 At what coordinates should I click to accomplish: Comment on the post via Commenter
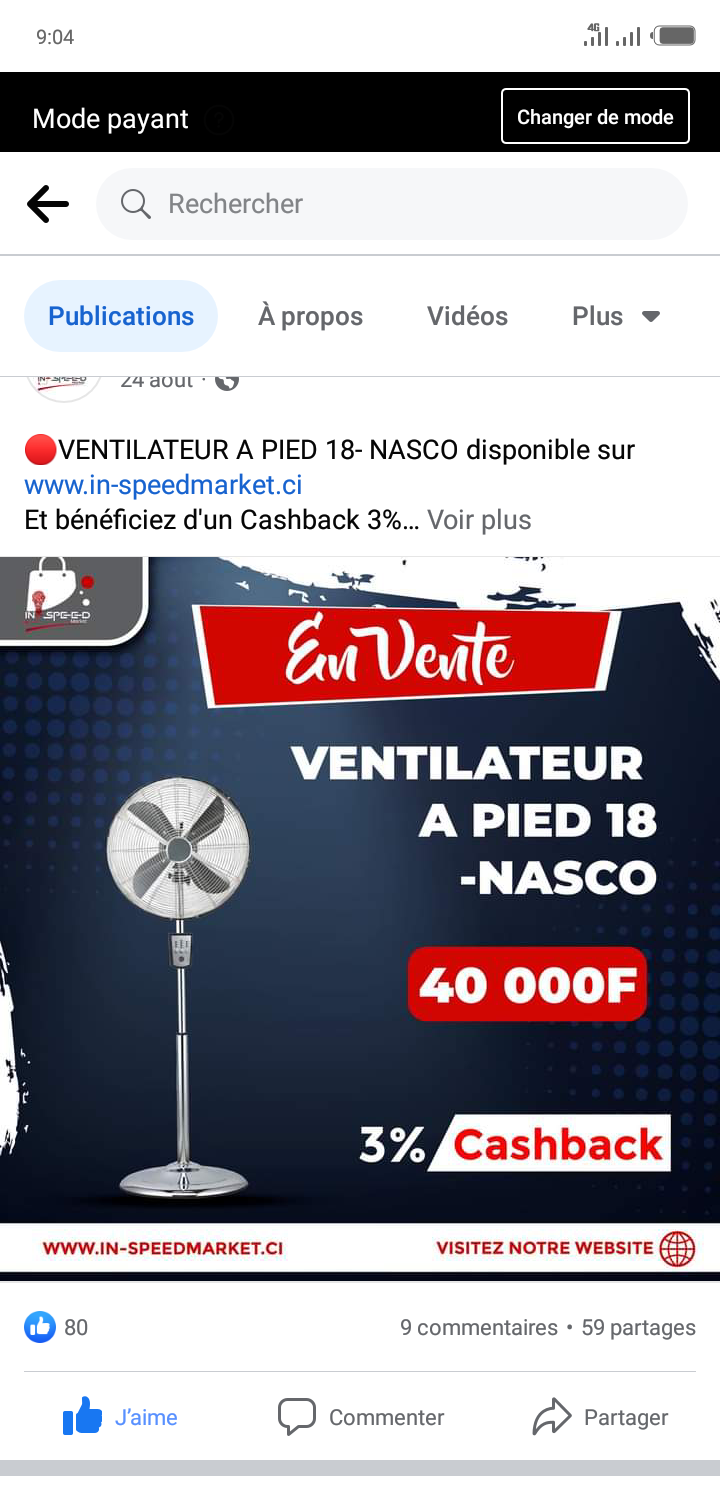[361, 1417]
